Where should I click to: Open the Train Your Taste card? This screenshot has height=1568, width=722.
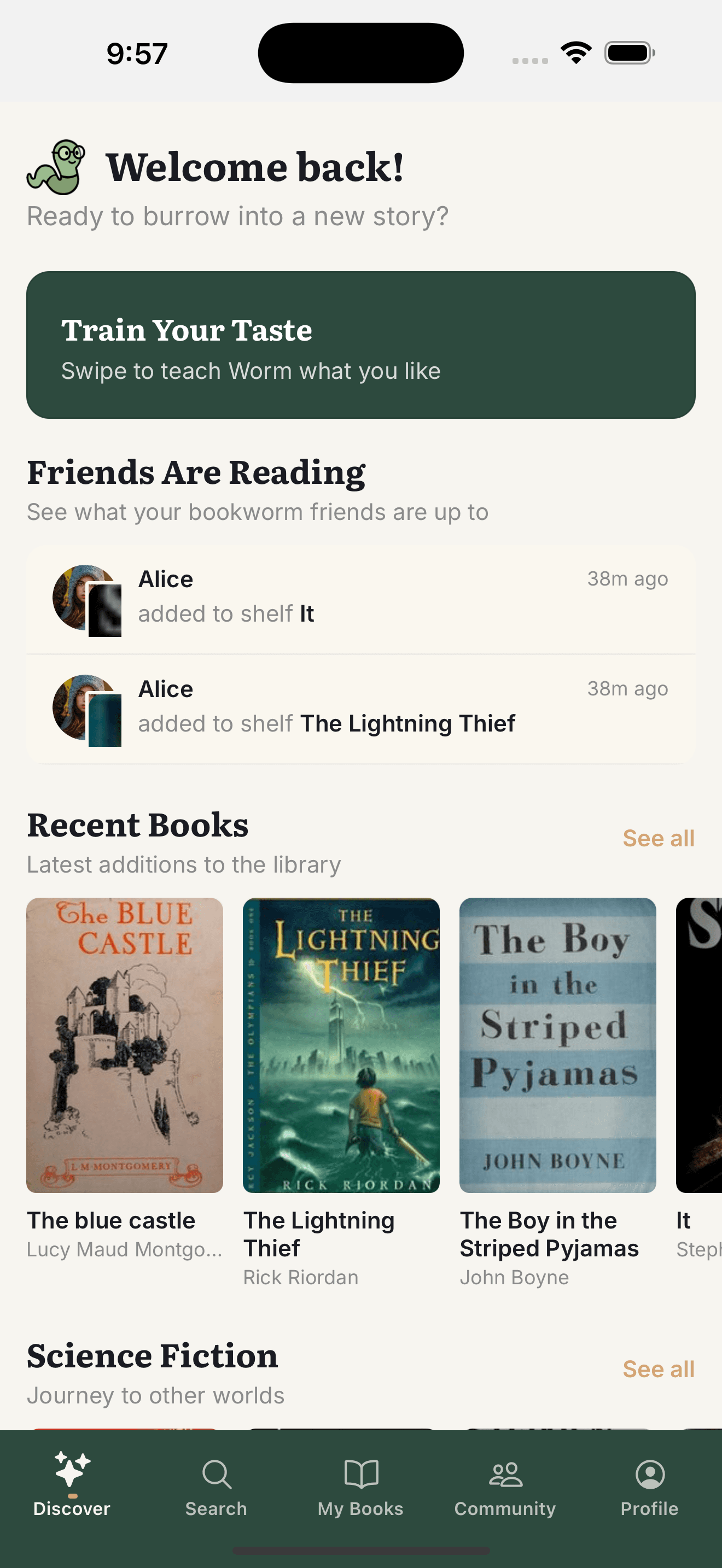pos(360,344)
